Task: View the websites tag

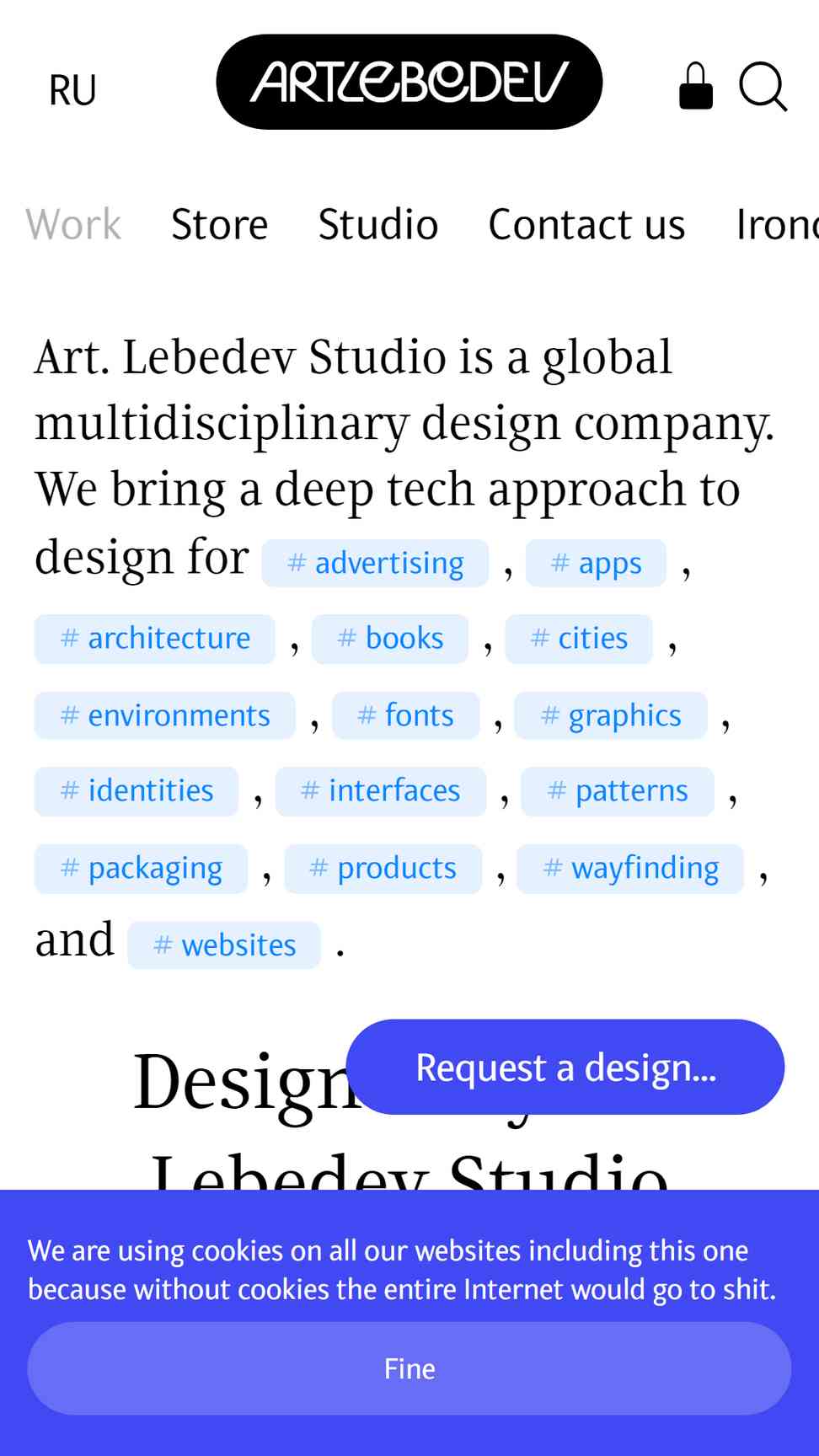Action: [224, 945]
